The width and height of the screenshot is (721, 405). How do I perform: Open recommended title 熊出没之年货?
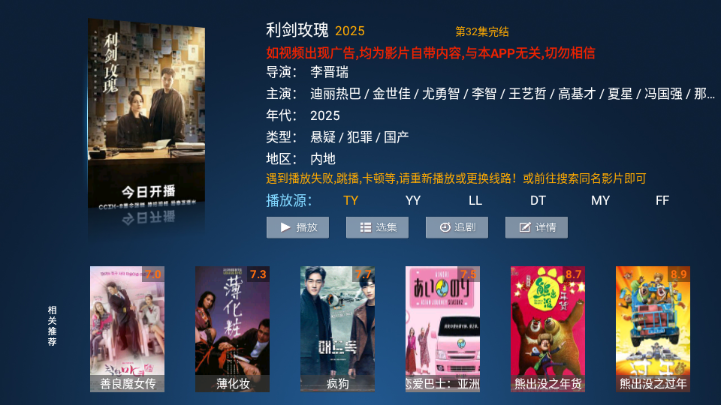pyautogui.click(x=547, y=328)
